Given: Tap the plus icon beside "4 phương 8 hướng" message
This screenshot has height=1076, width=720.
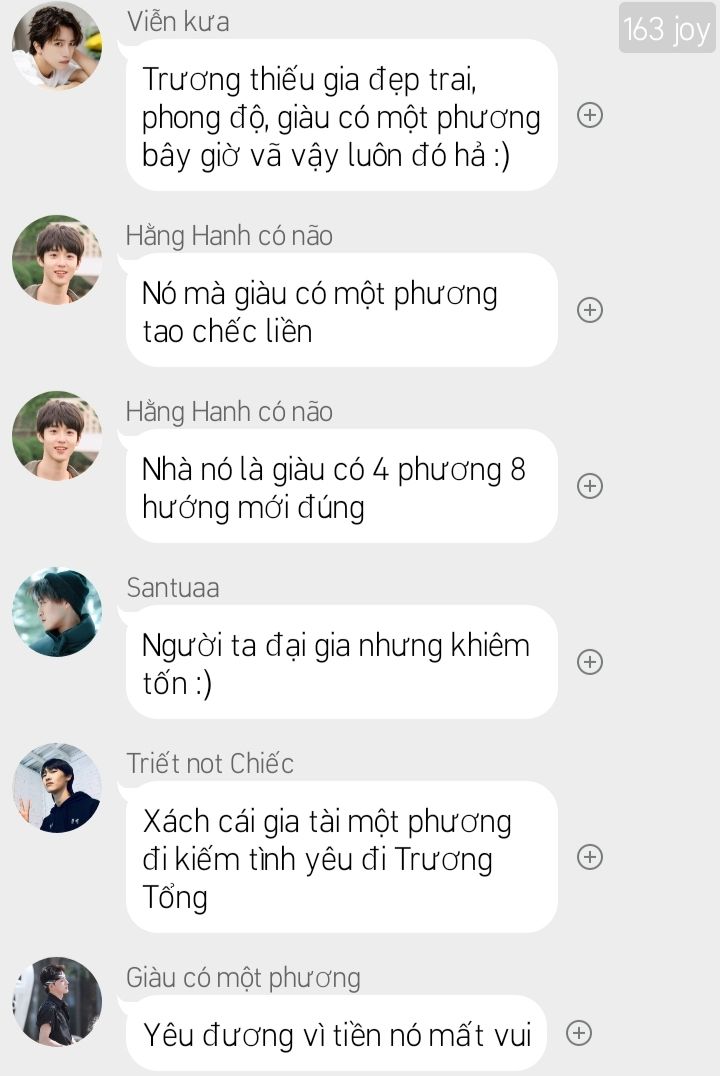Looking at the screenshot, I should [590, 486].
